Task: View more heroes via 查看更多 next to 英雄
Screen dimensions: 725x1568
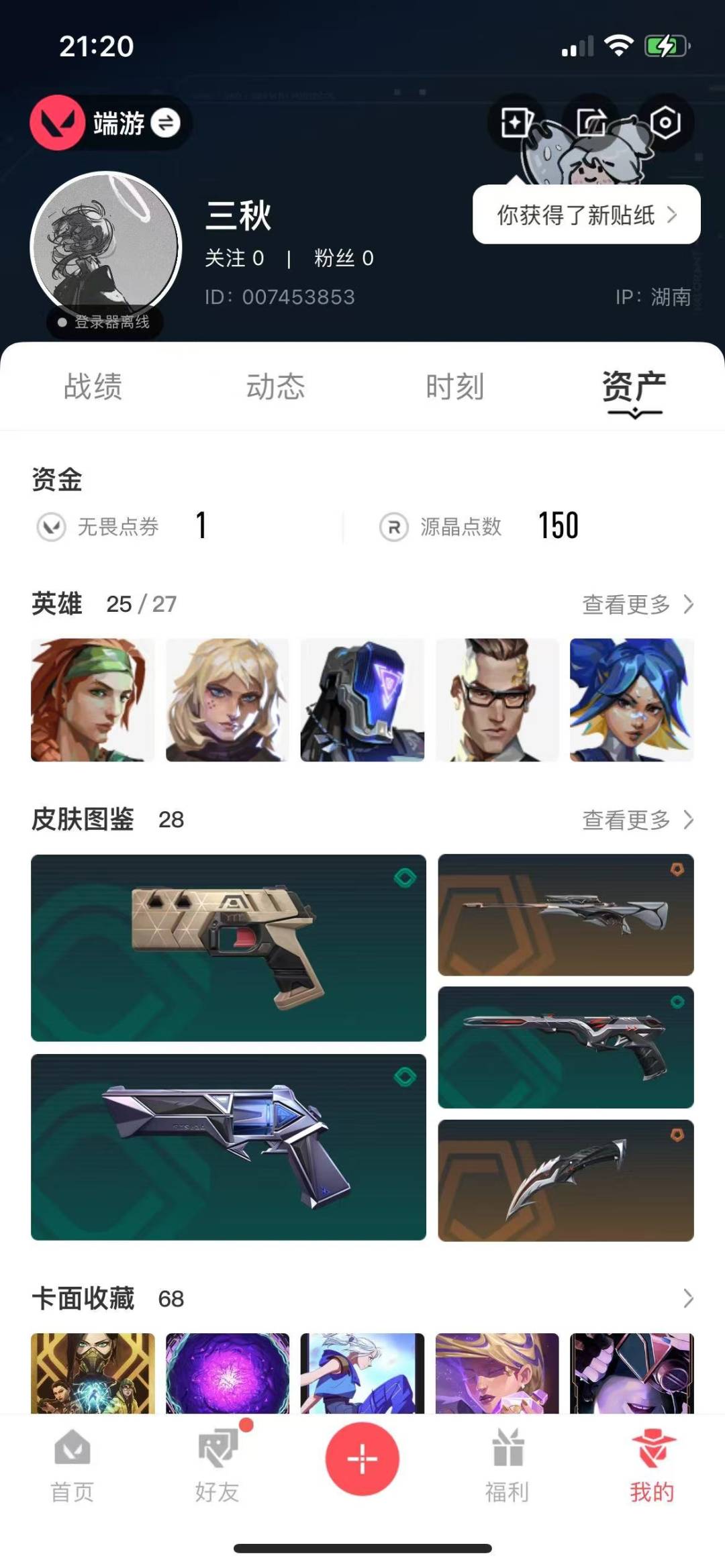Action: click(x=638, y=604)
